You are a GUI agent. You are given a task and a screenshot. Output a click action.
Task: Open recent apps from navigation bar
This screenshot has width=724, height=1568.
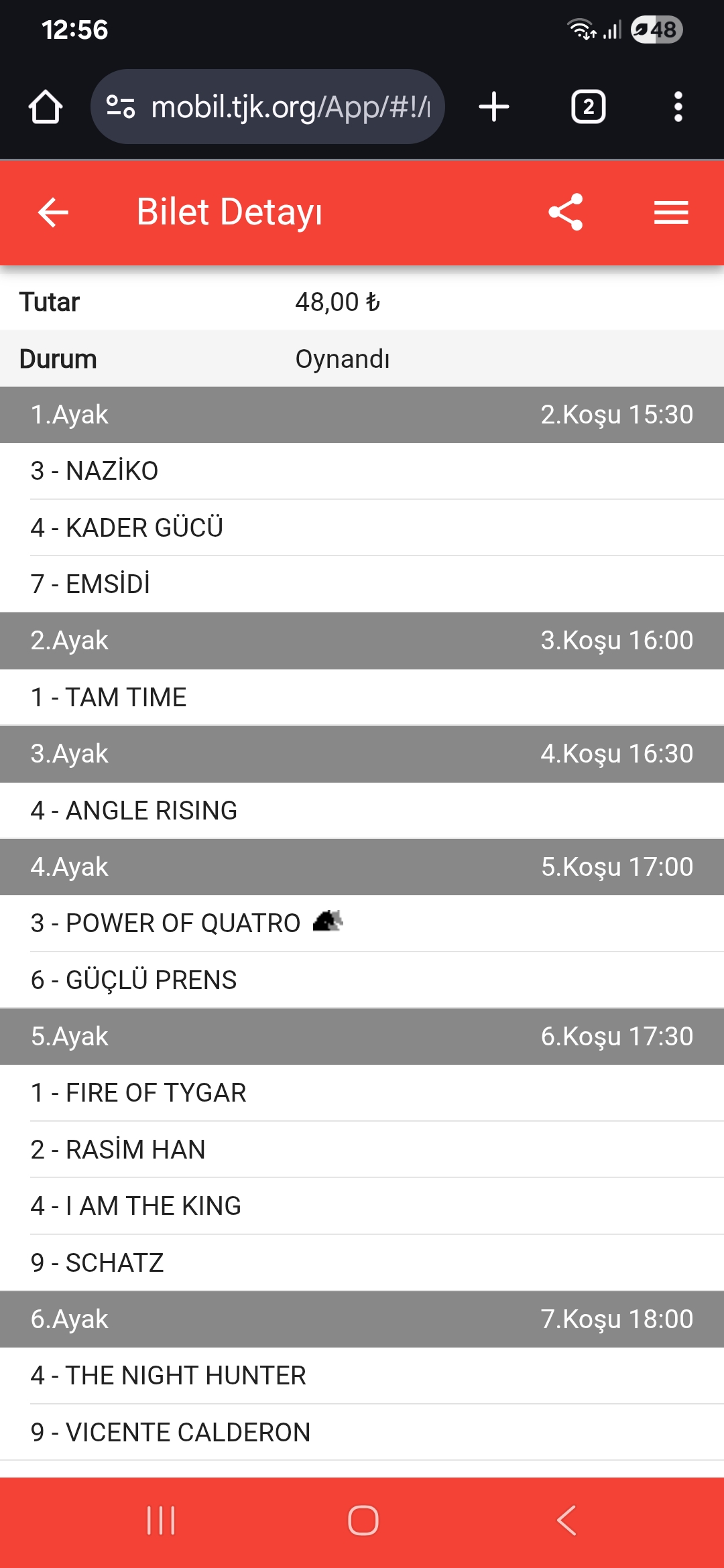tap(161, 1520)
